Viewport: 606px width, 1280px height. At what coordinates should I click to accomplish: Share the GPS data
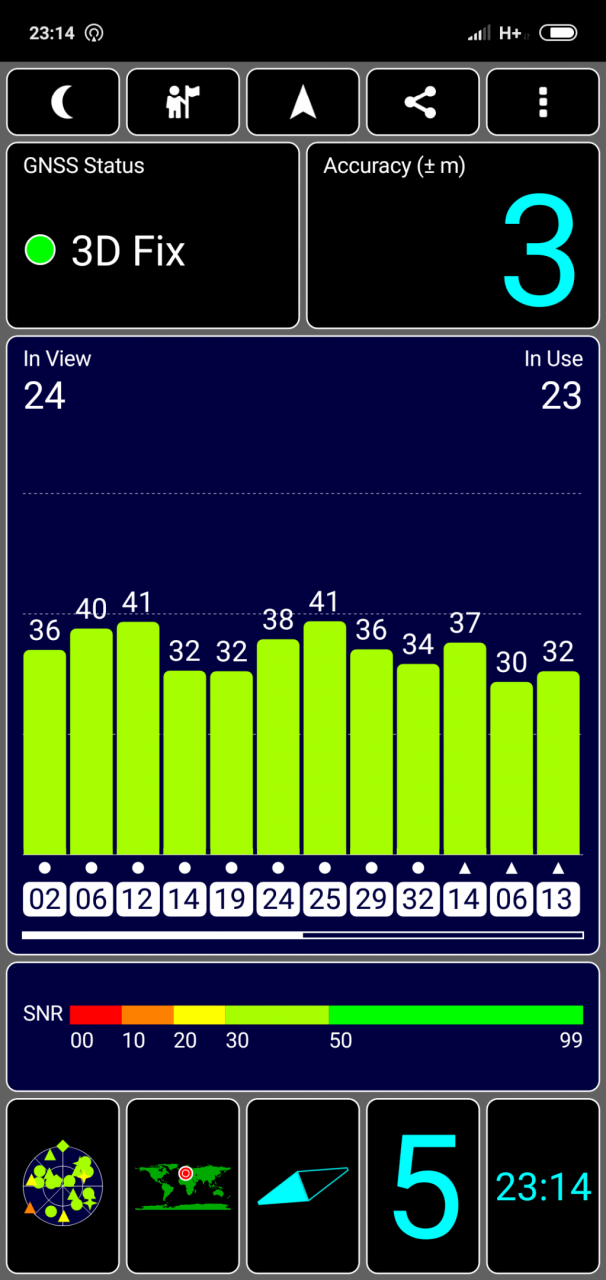423,102
